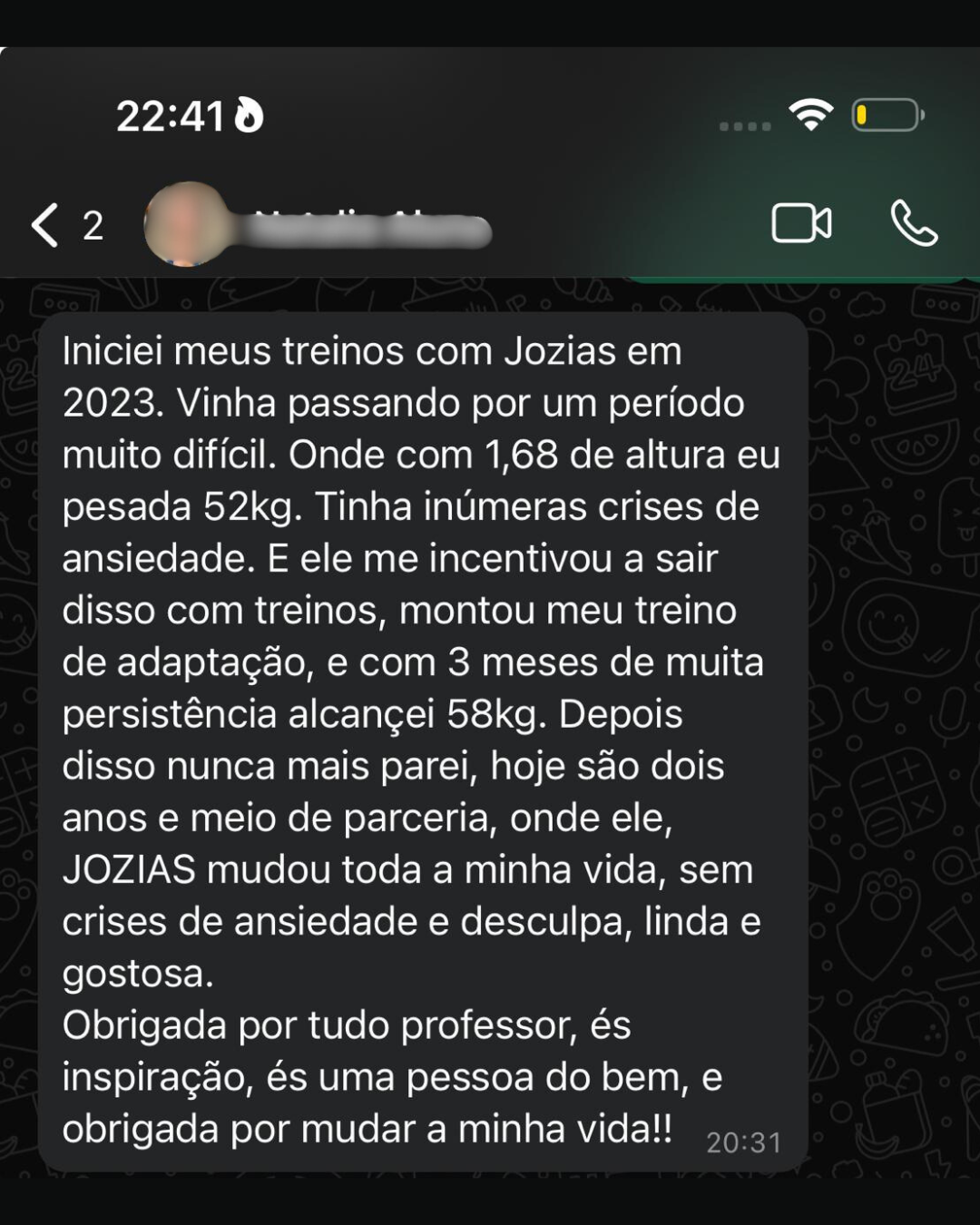This screenshot has width=980, height=1225.
Task: Start a video call with this contact
Action: point(801,224)
